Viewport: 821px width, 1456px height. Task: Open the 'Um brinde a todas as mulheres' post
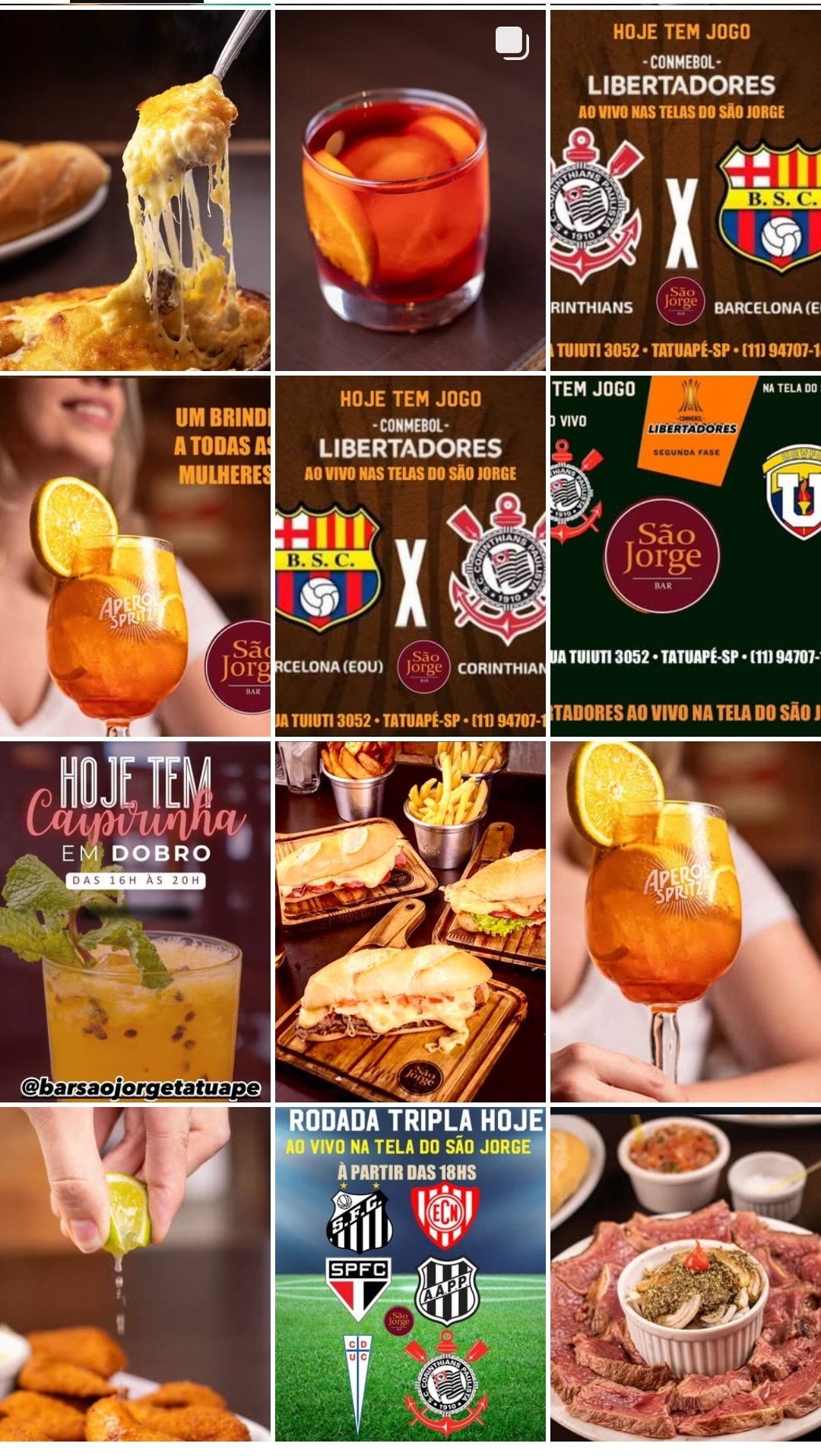click(x=135, y=556)
